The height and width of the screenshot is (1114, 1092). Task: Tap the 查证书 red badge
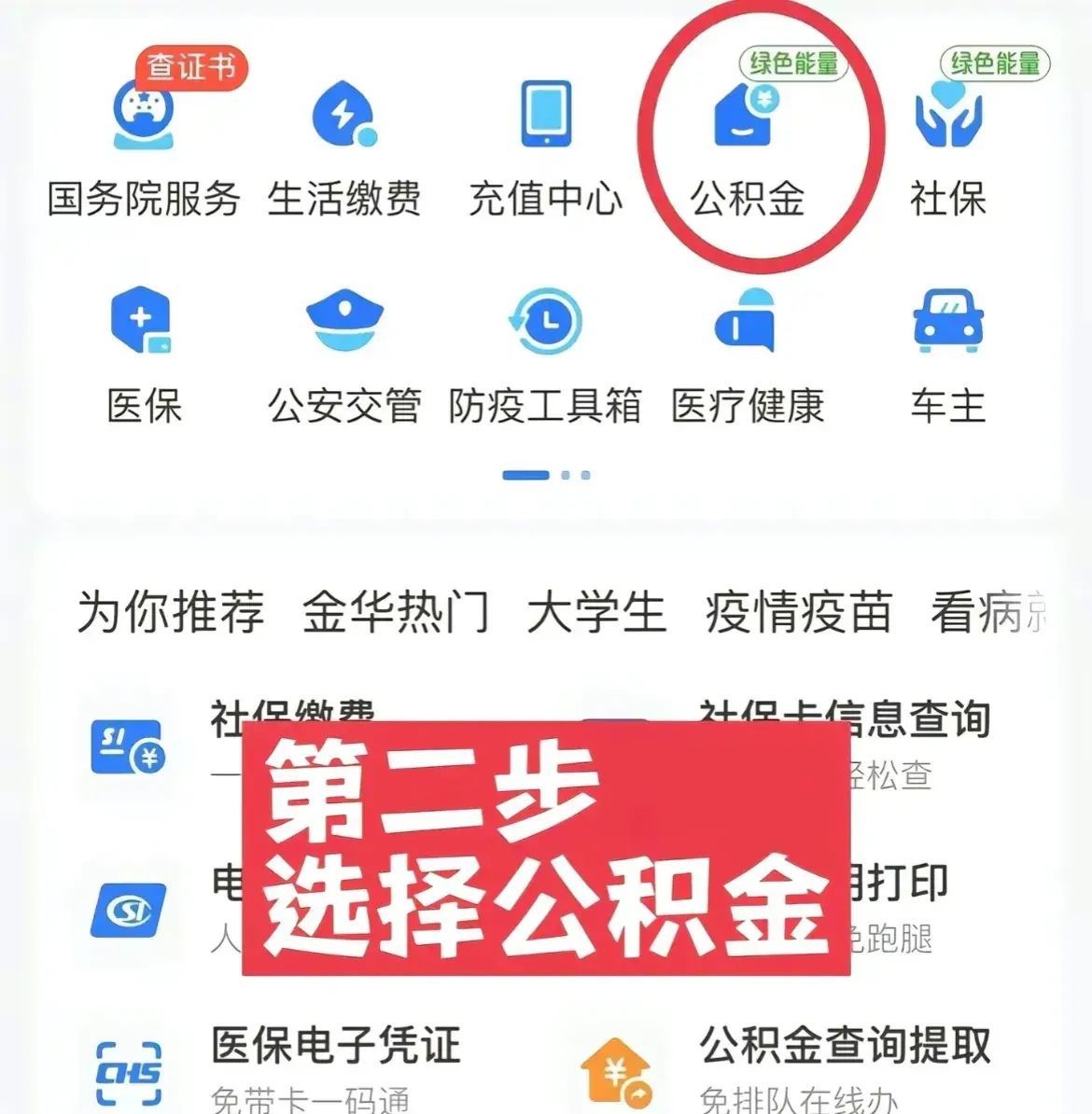(x=191, y=67)
